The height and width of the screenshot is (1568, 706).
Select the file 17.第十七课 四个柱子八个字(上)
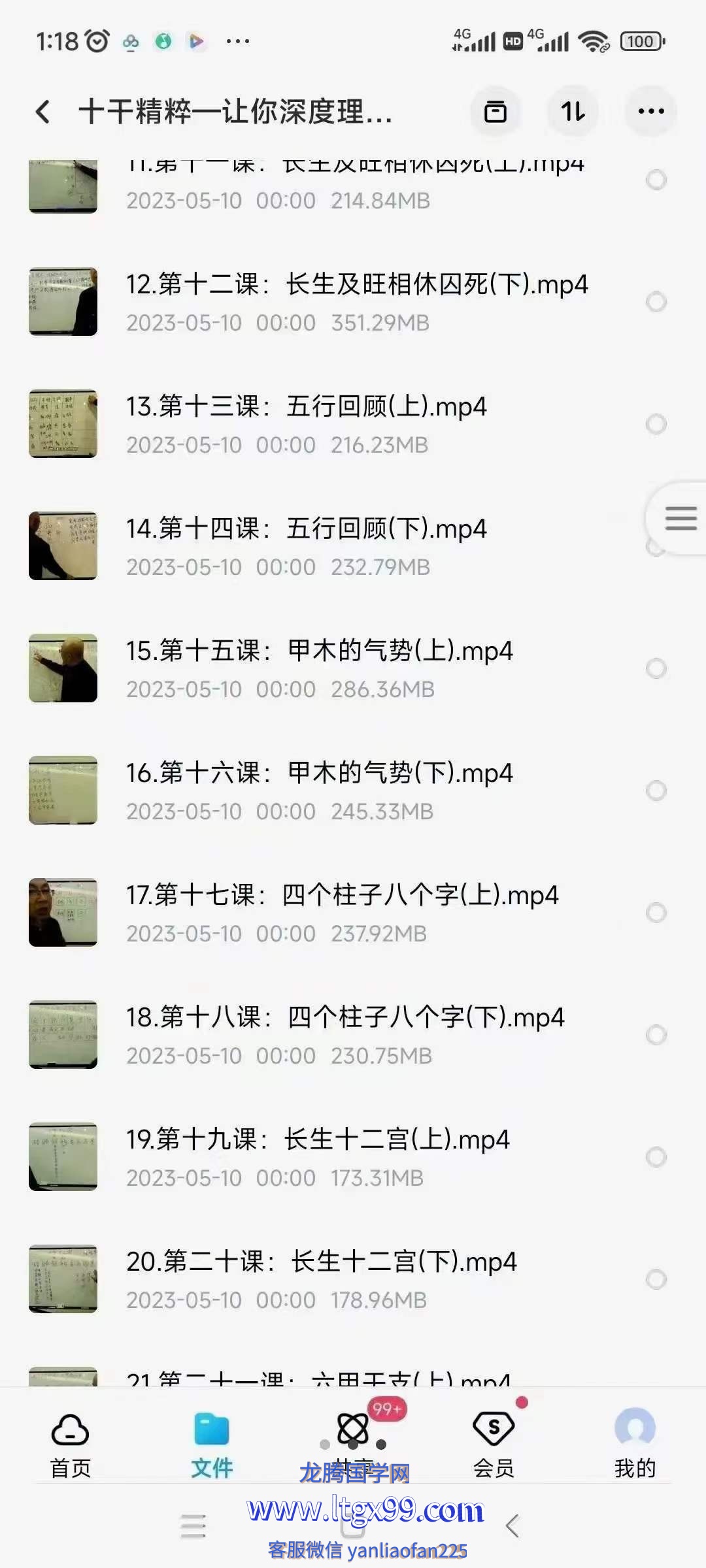pyautogui.click(x=656, y=913)
